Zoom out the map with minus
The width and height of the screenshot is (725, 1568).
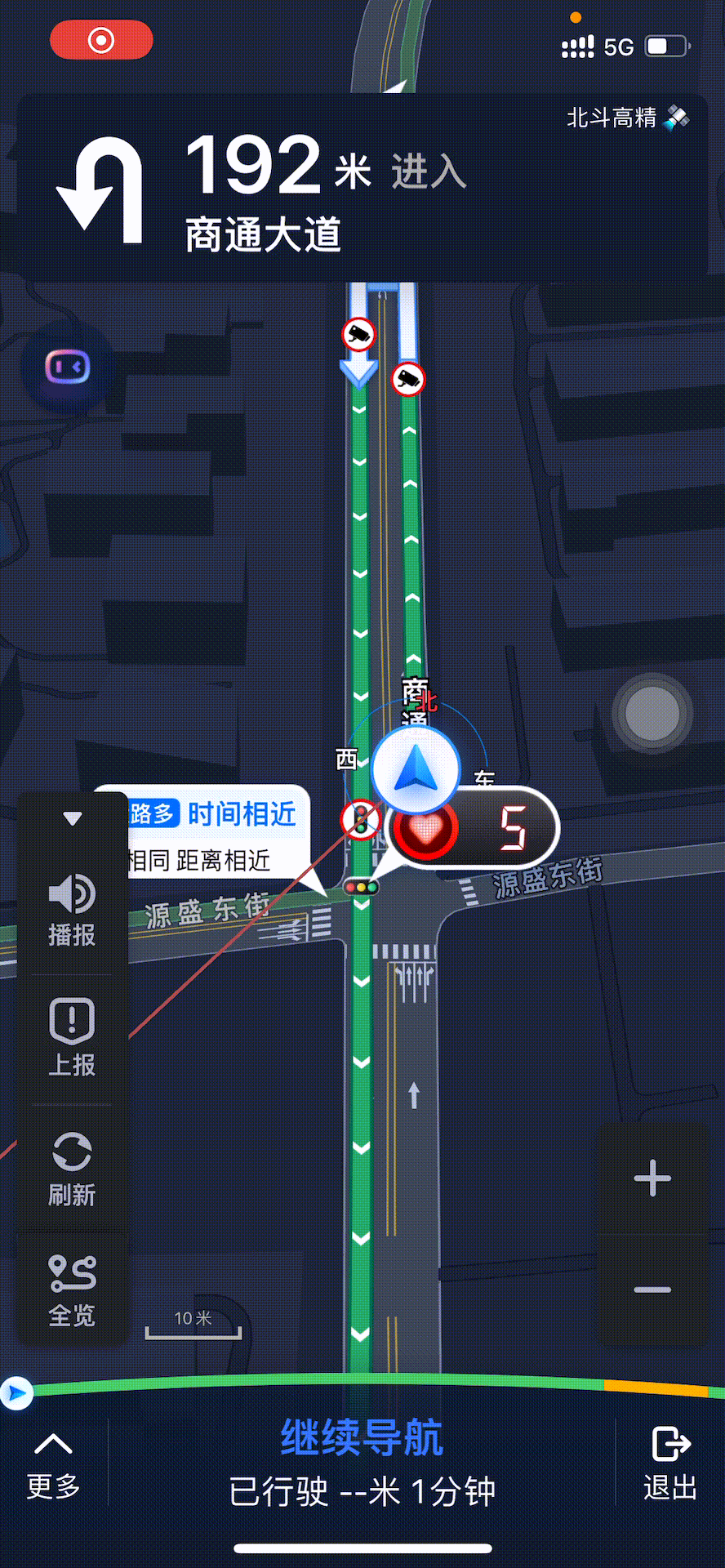pos(652,1290)
